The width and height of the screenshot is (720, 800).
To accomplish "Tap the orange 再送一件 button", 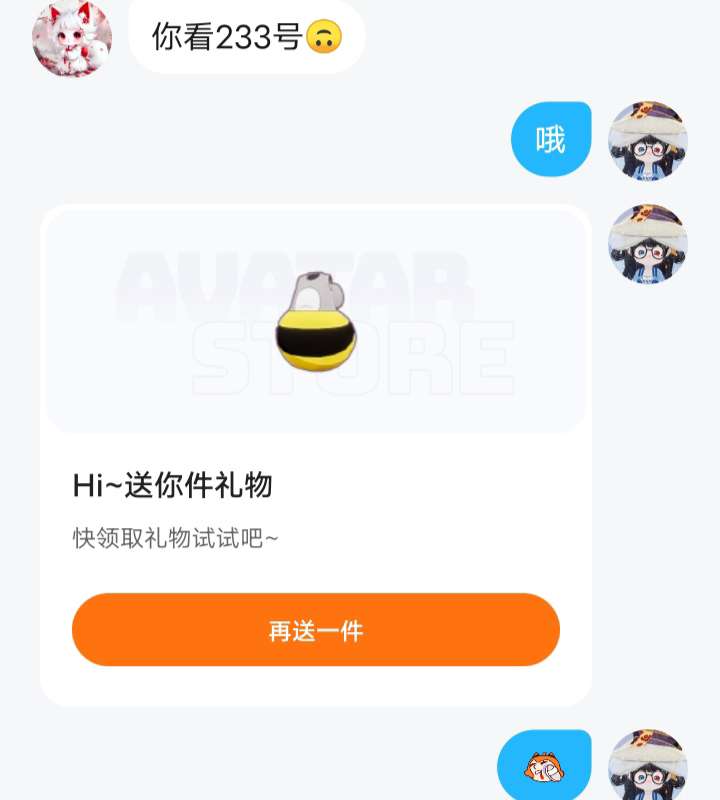I will 315,630.
